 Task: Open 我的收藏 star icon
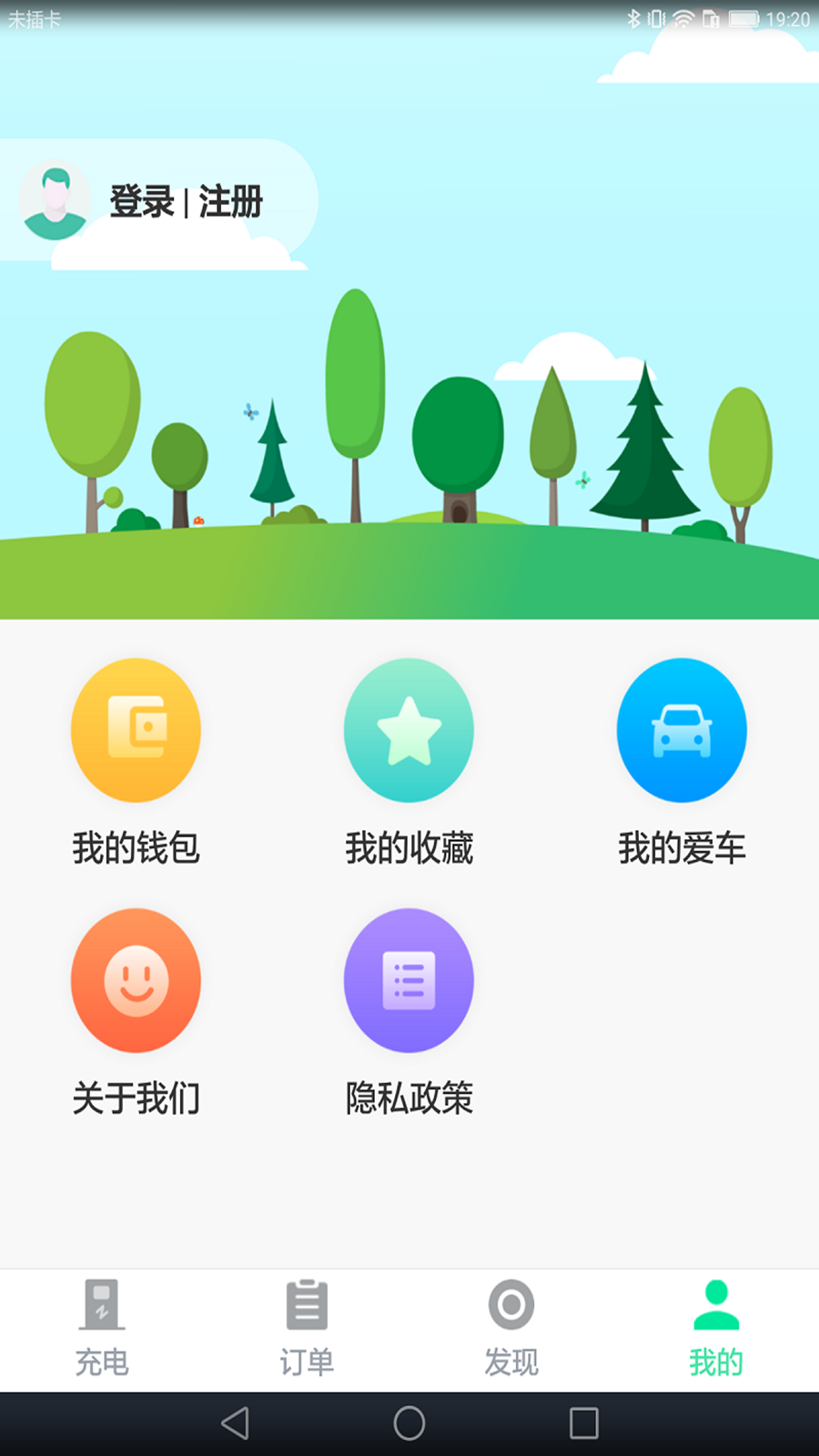(409, 731)
